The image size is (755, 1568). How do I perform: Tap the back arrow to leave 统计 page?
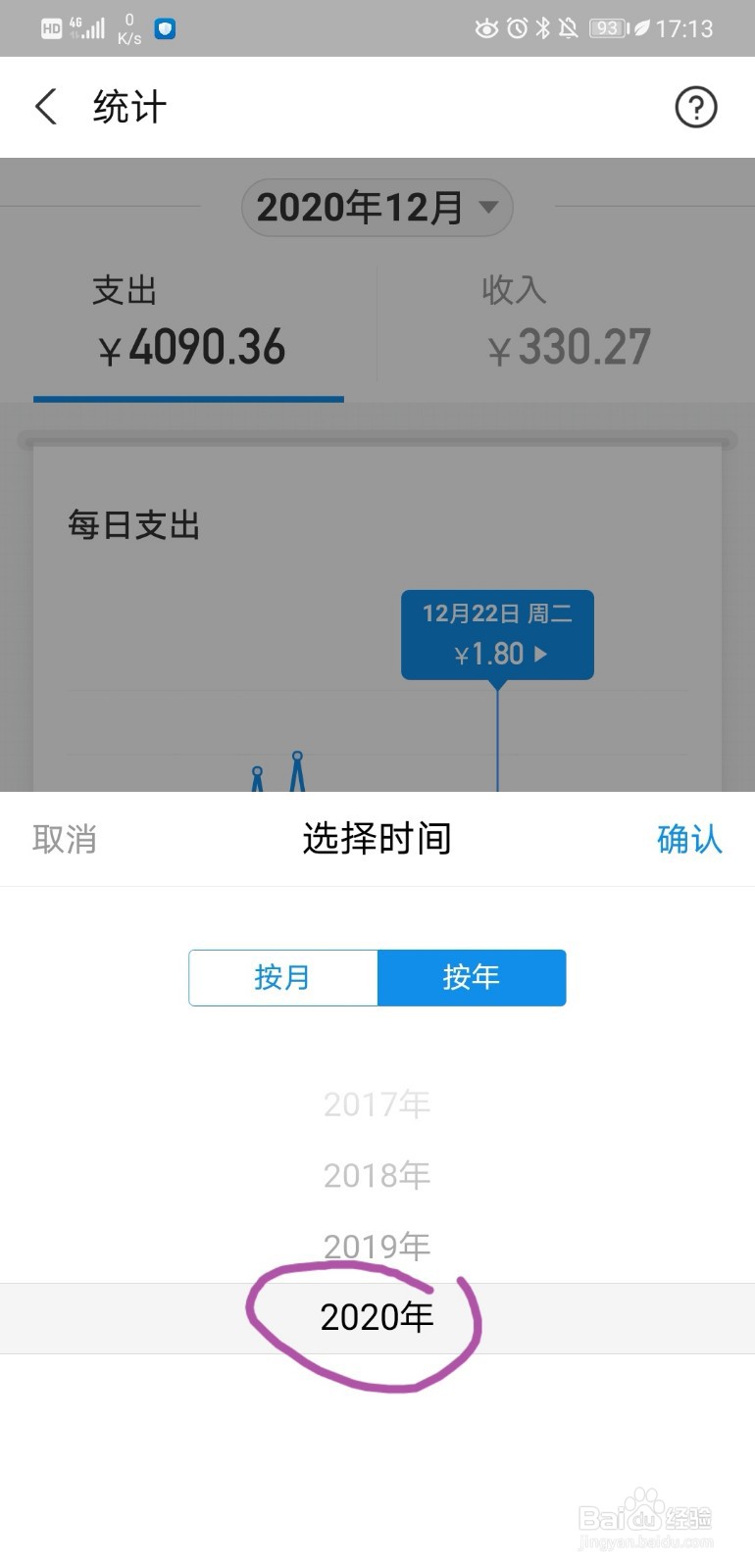pyautogui.click(x=45, y=107)
